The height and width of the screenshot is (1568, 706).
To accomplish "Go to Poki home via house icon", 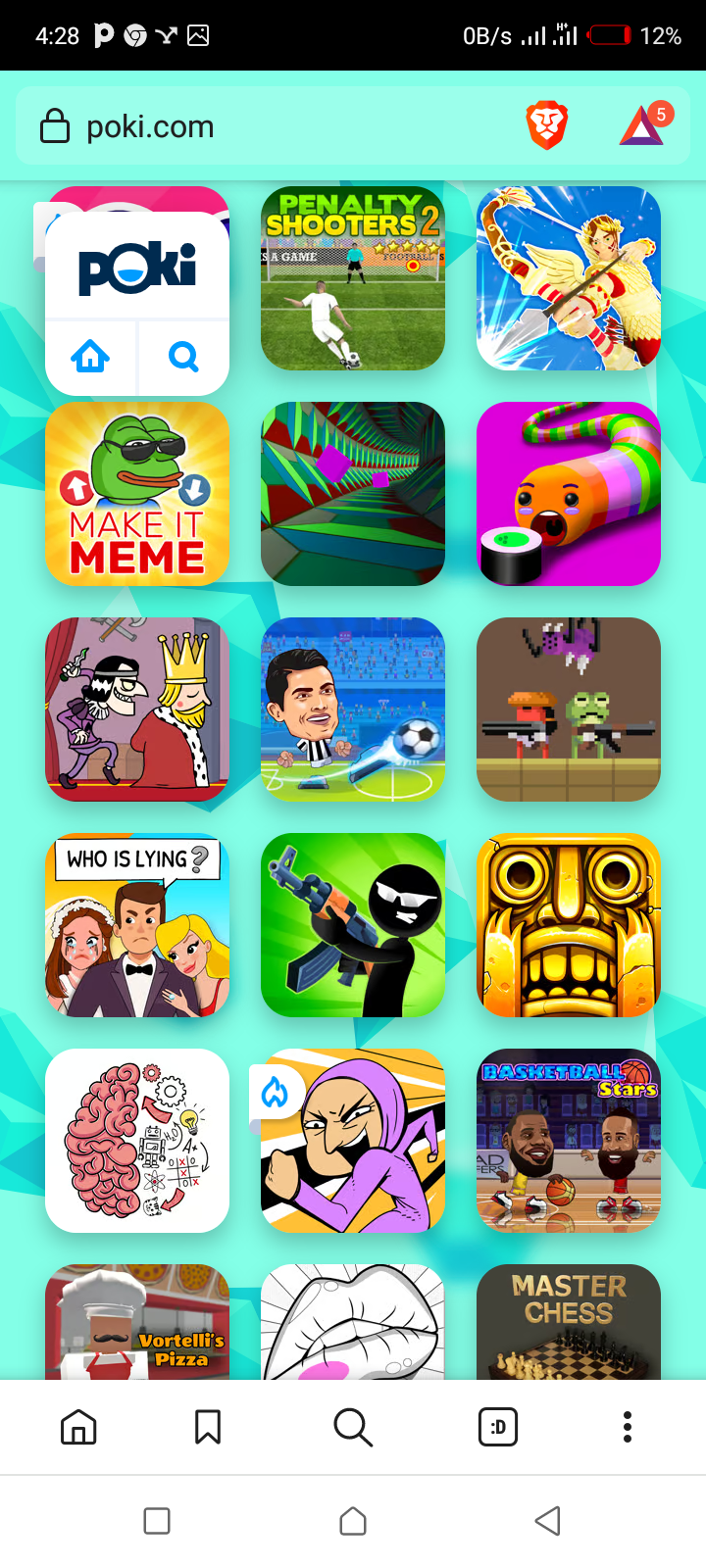I will point(90,357).
